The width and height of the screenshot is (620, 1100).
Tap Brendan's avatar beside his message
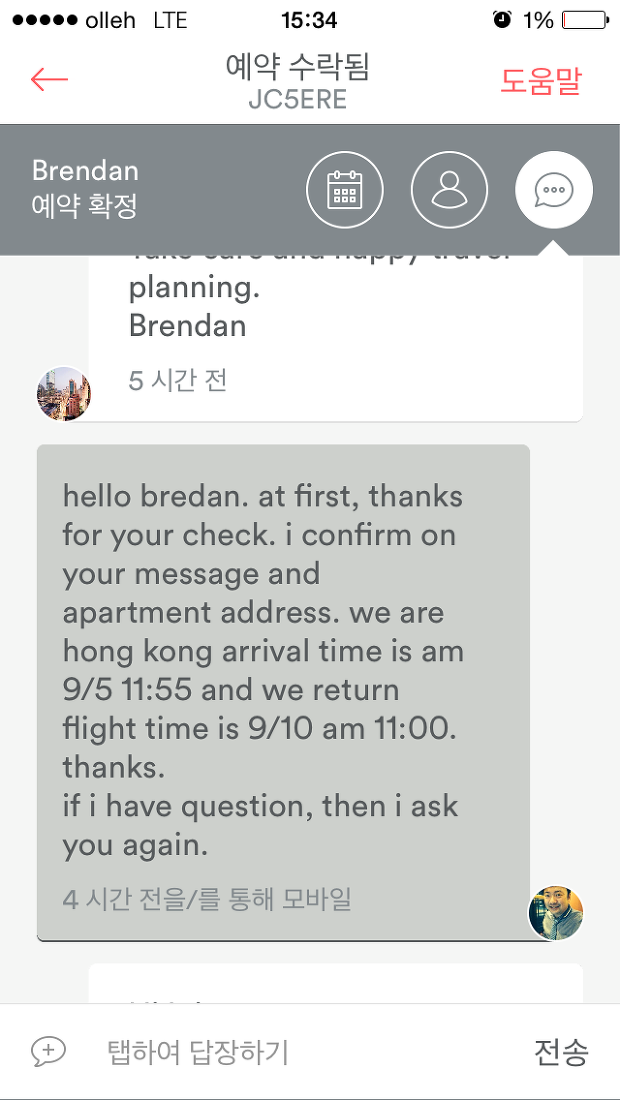click(64, 394)
